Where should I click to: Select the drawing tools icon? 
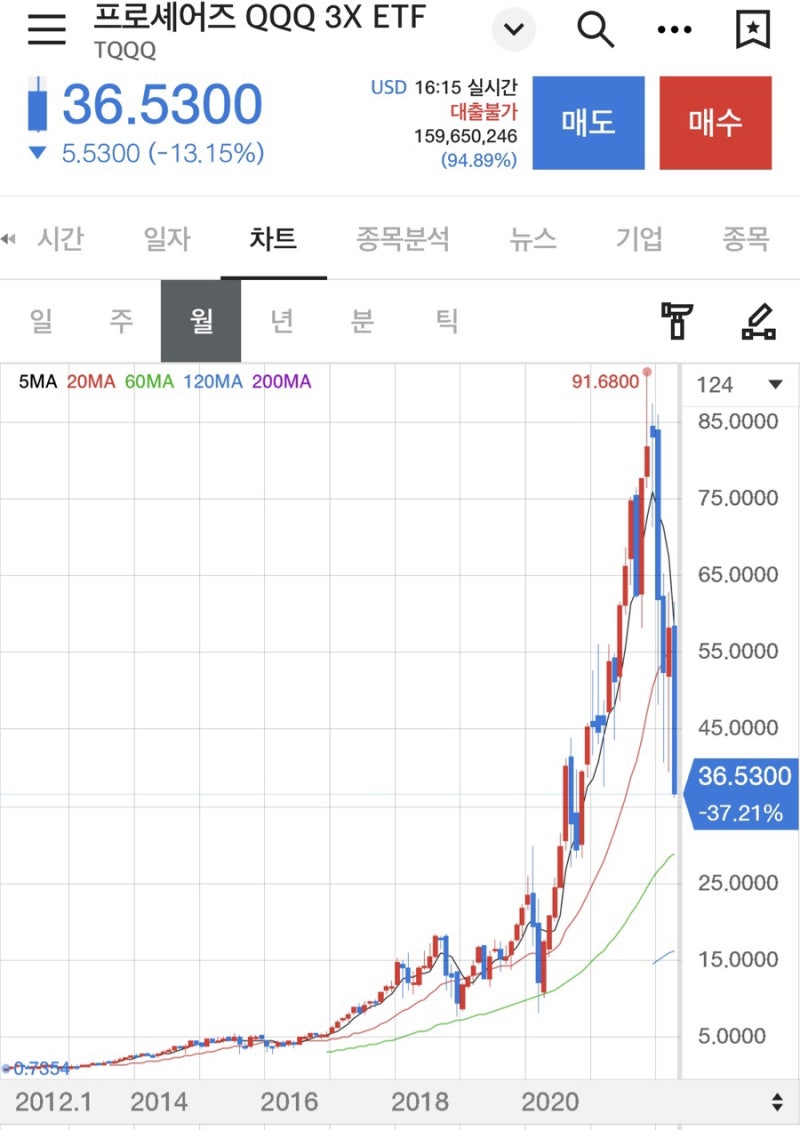(757, 320)
